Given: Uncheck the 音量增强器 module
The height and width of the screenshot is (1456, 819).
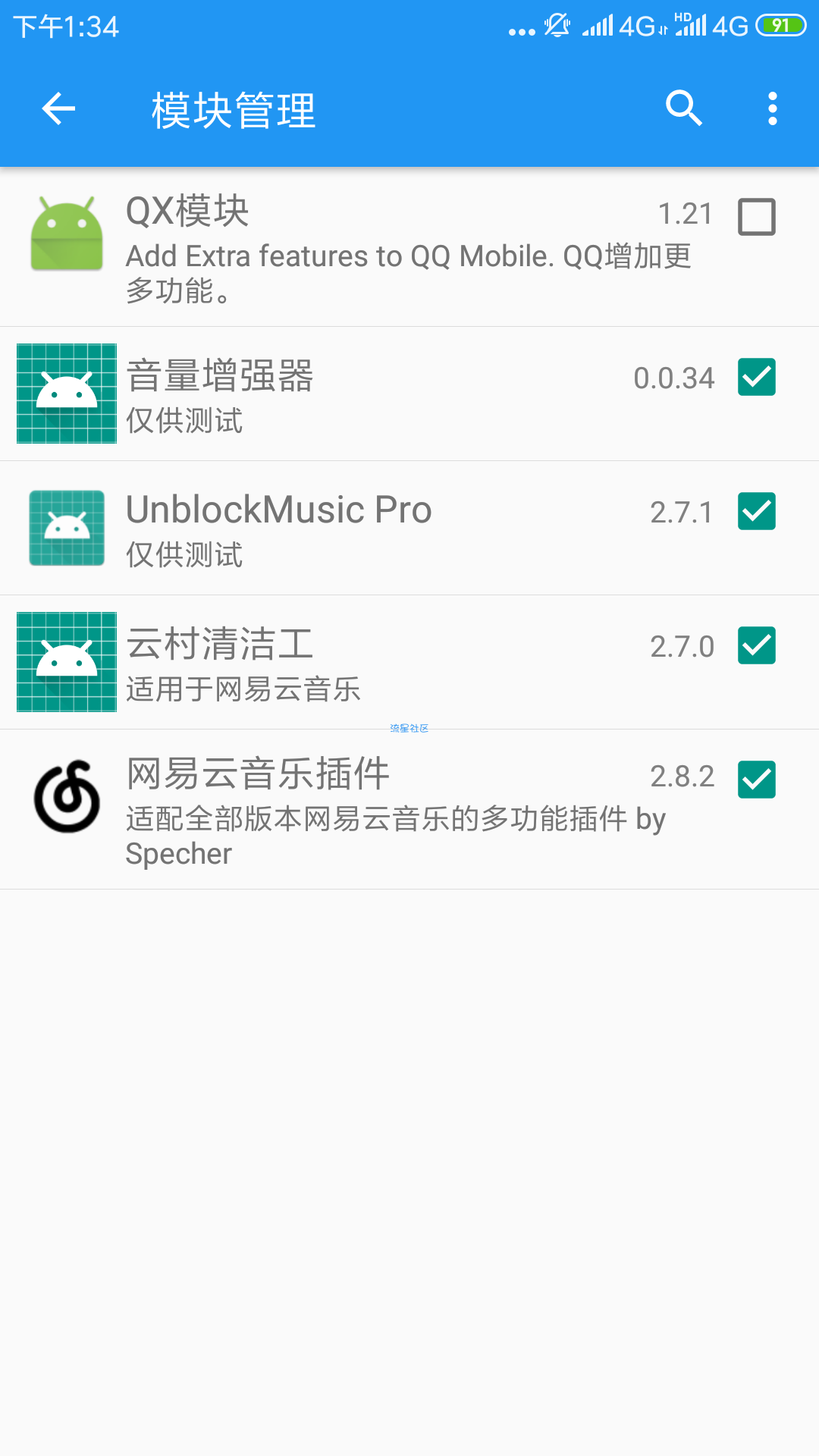Looking at the screenshot, I should [756, 377].
